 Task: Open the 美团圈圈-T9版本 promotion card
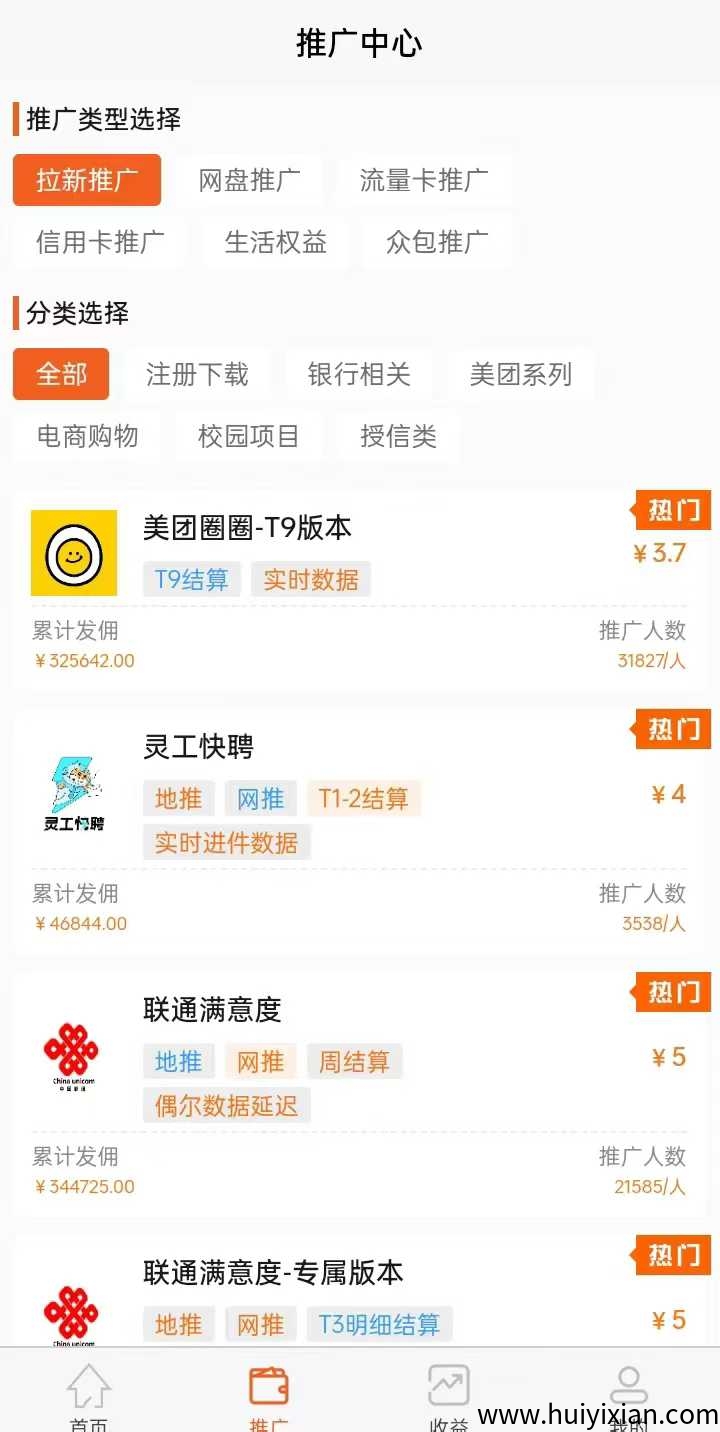(360, 590)
